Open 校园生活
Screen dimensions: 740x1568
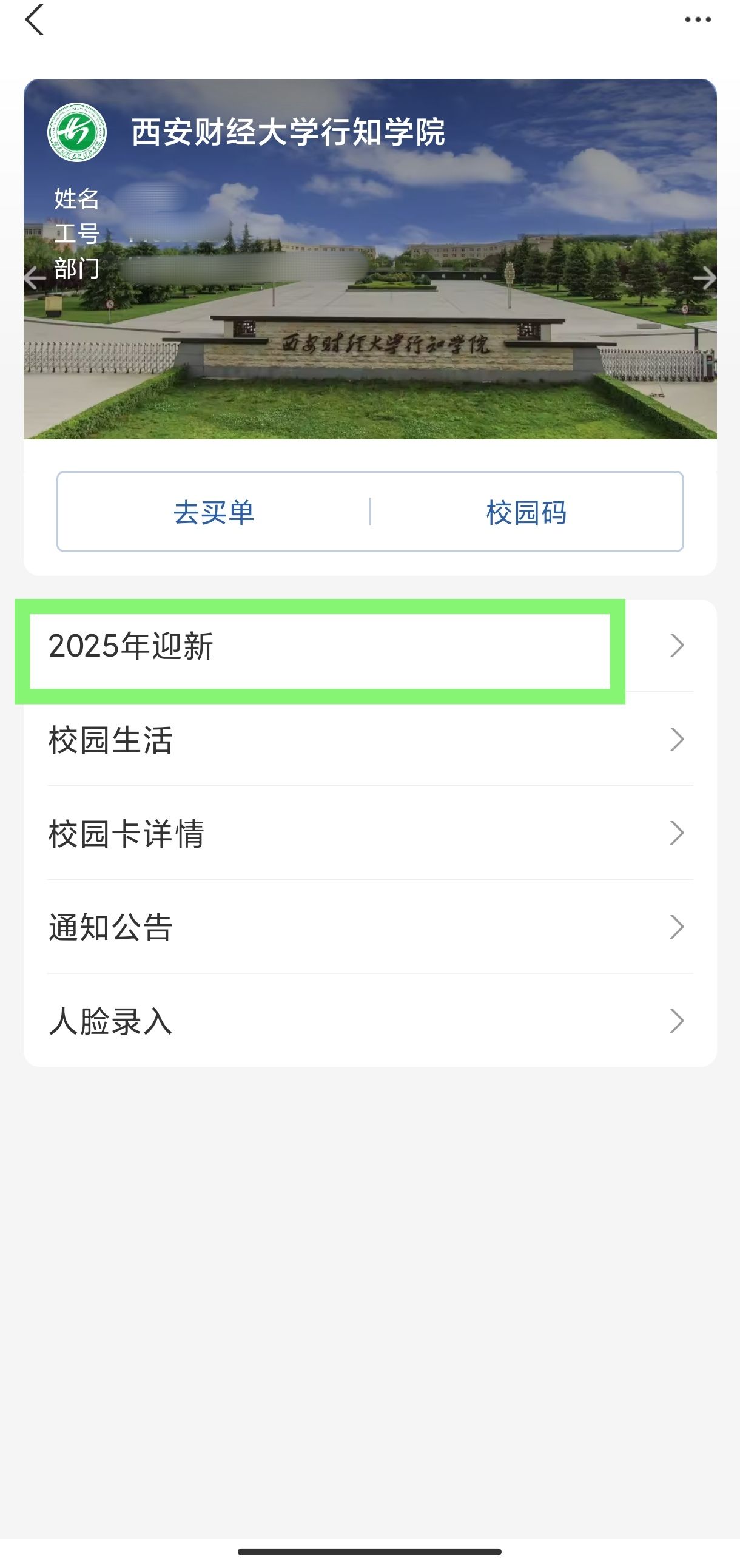(370, 740)
